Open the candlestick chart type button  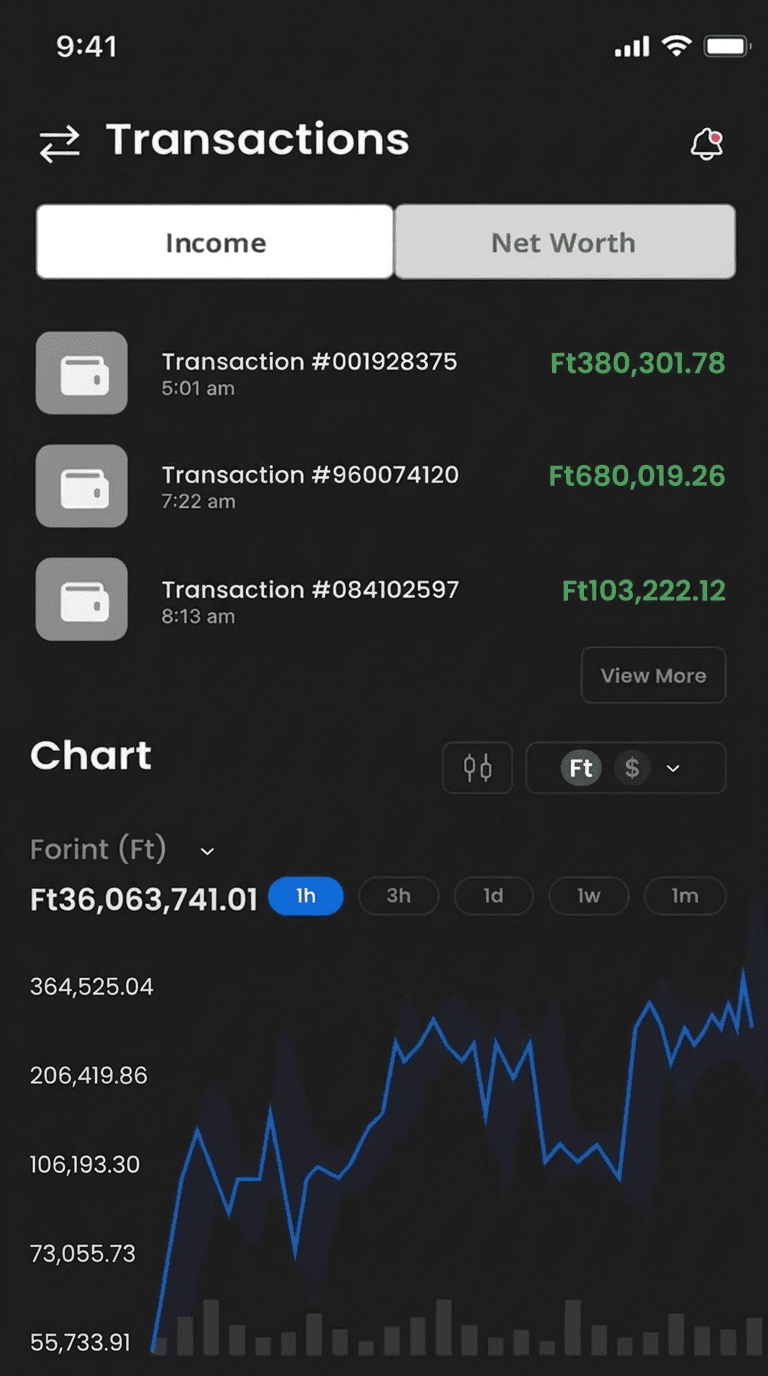(478, 768)
